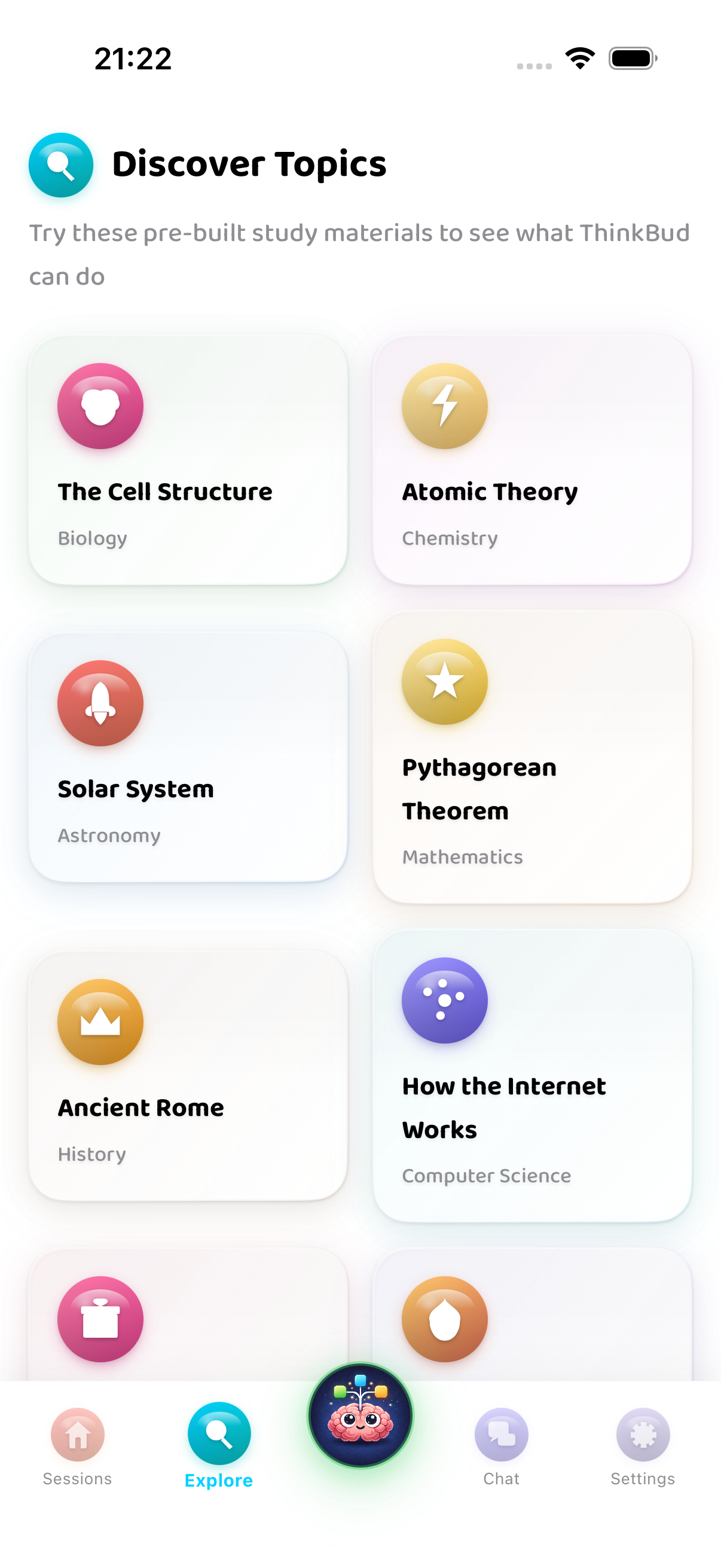Select the Solar System astronomy topic
721x1568 pixels.
click(x=188, y=756)
